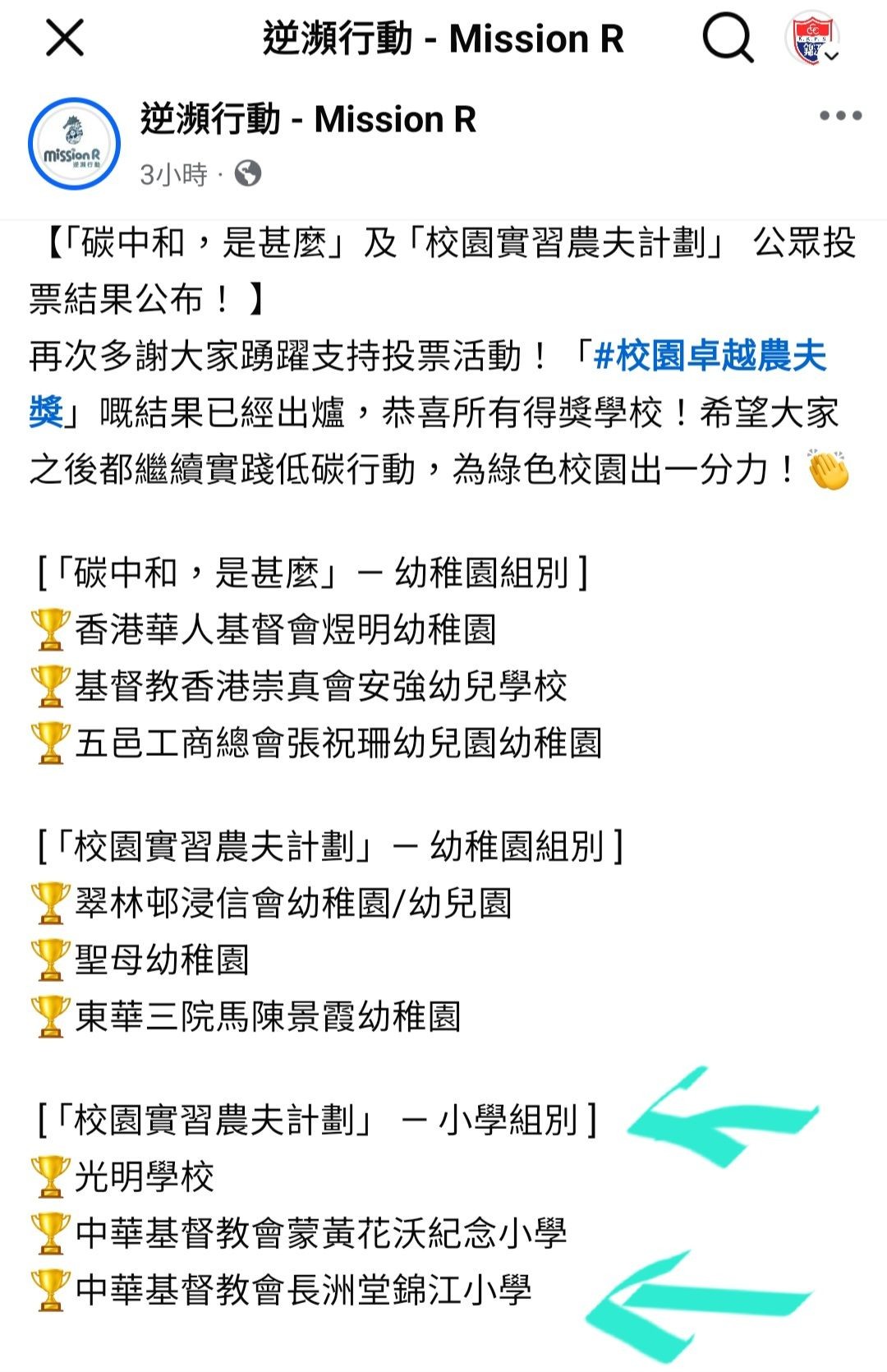View the post's 3小時 timestamp details
Image resolution: width=887 pixels, height=1372 pixels.
[173, 174]
